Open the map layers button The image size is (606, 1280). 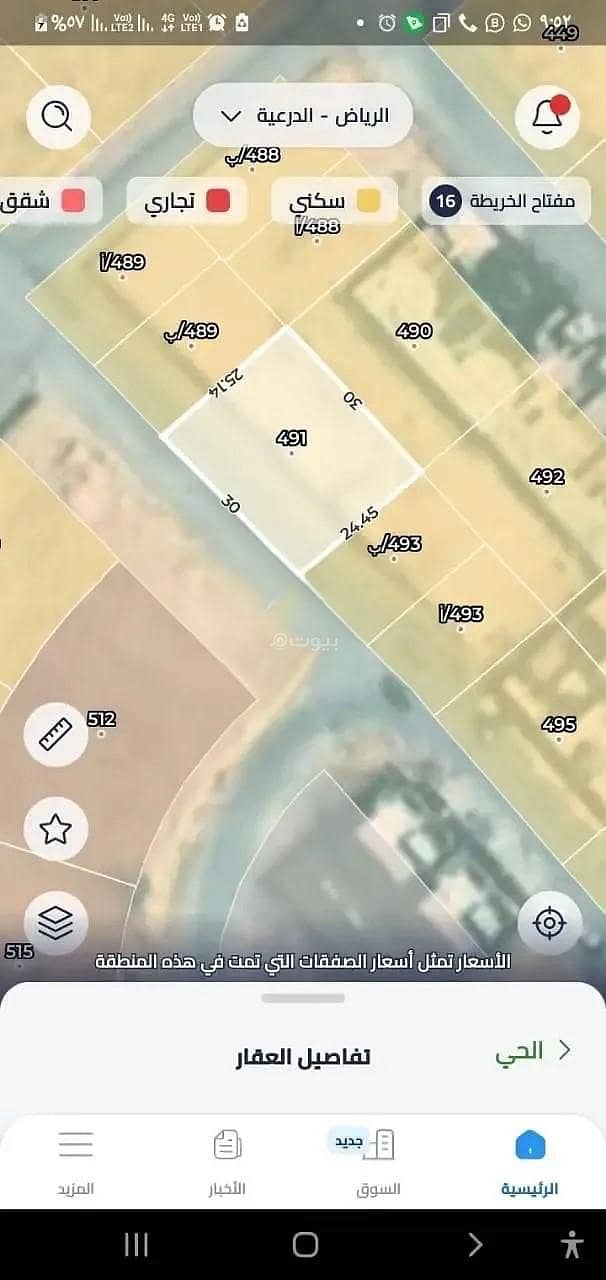(x=56, y=922)
